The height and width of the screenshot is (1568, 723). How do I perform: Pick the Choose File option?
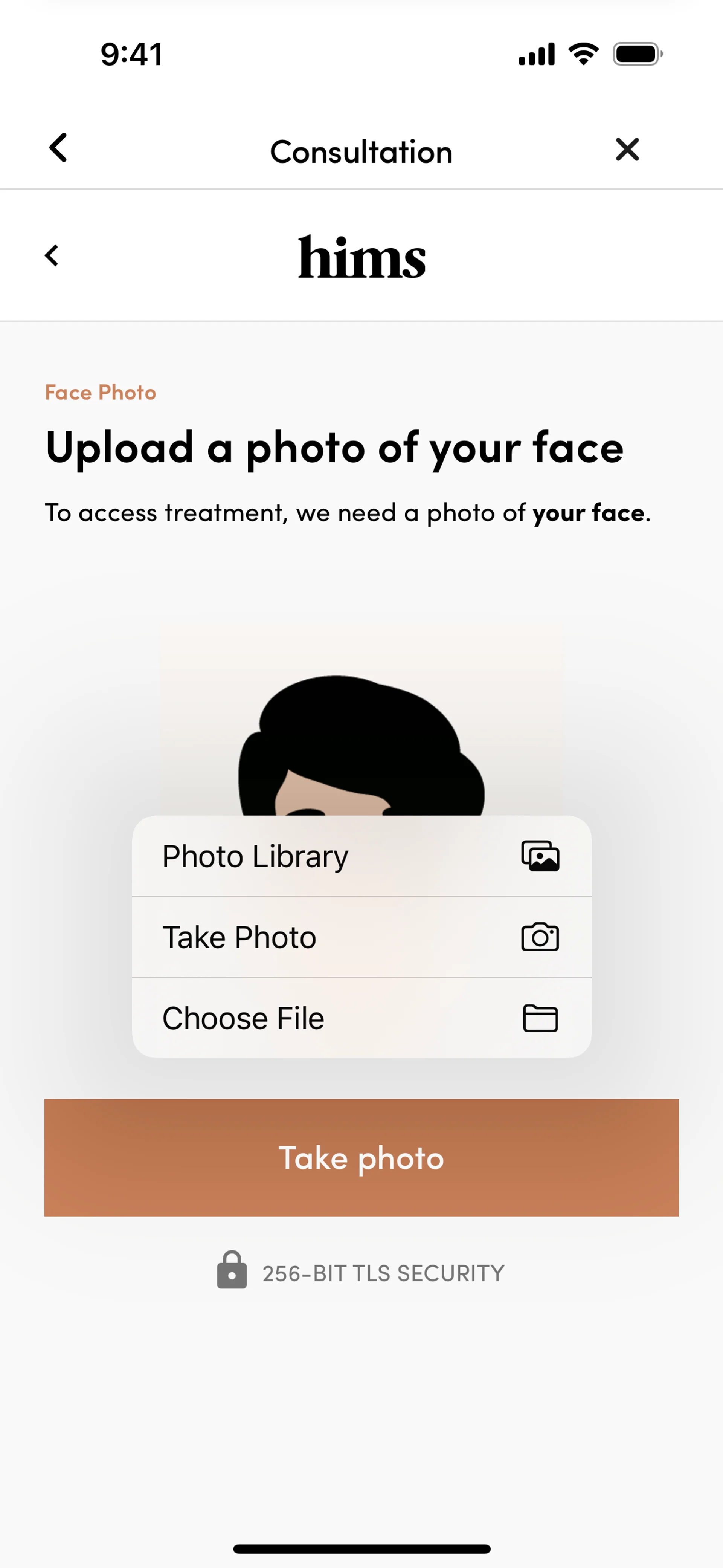click(x=361, y=1018)
